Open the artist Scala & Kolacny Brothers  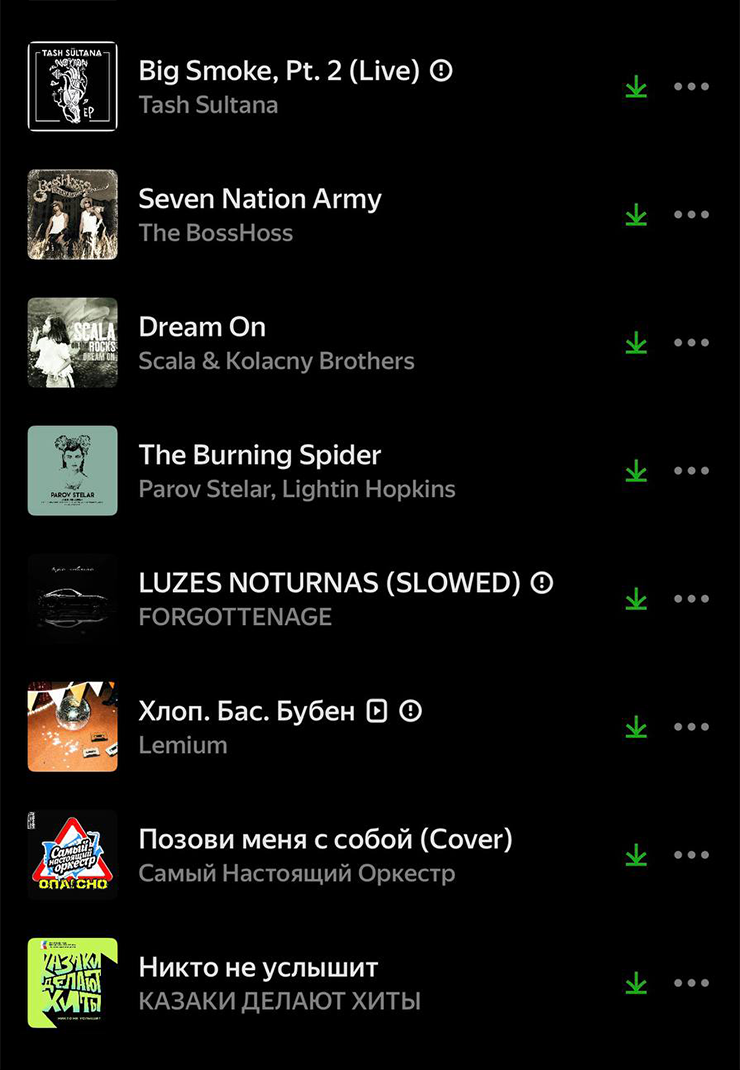click(x=277, y=361)
